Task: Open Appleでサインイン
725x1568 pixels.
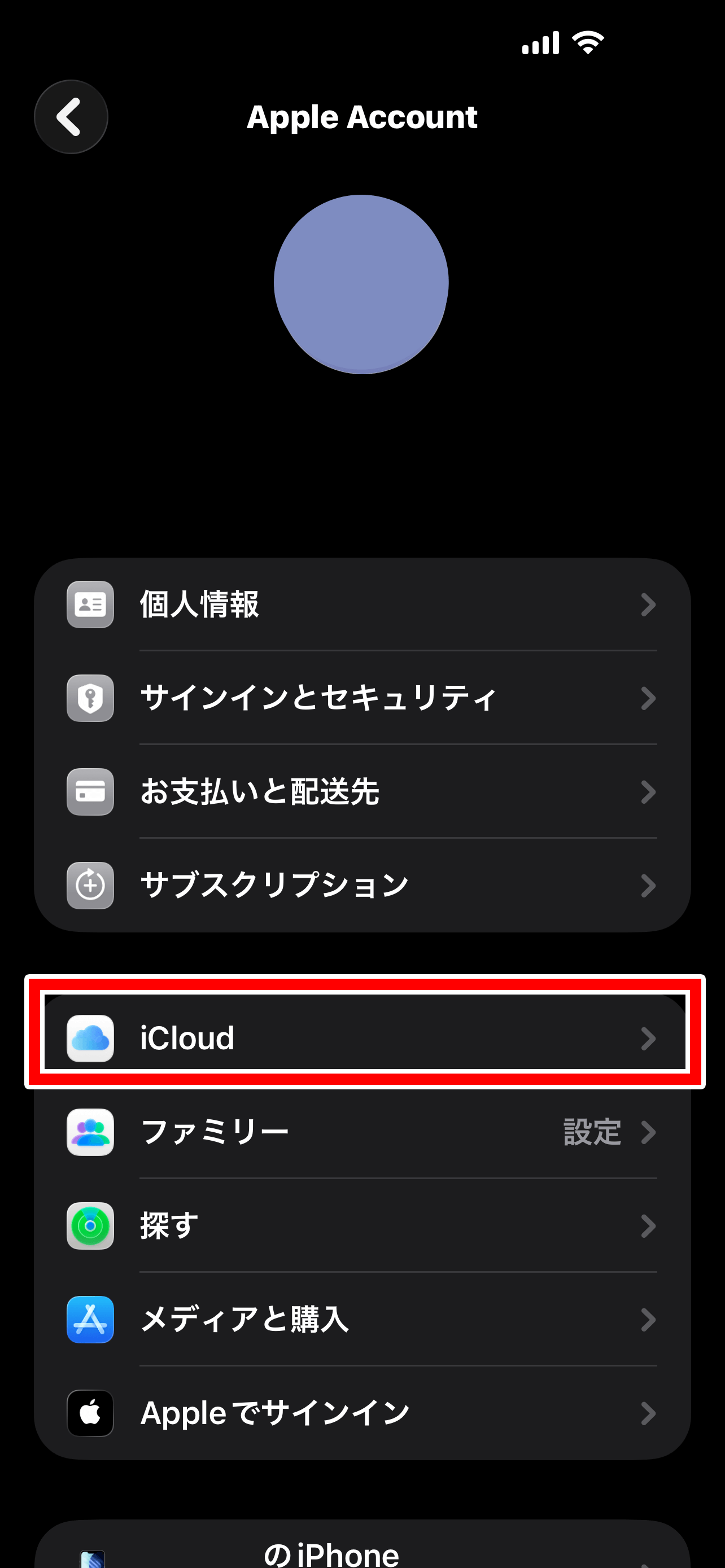Action: coord(362,1413)
